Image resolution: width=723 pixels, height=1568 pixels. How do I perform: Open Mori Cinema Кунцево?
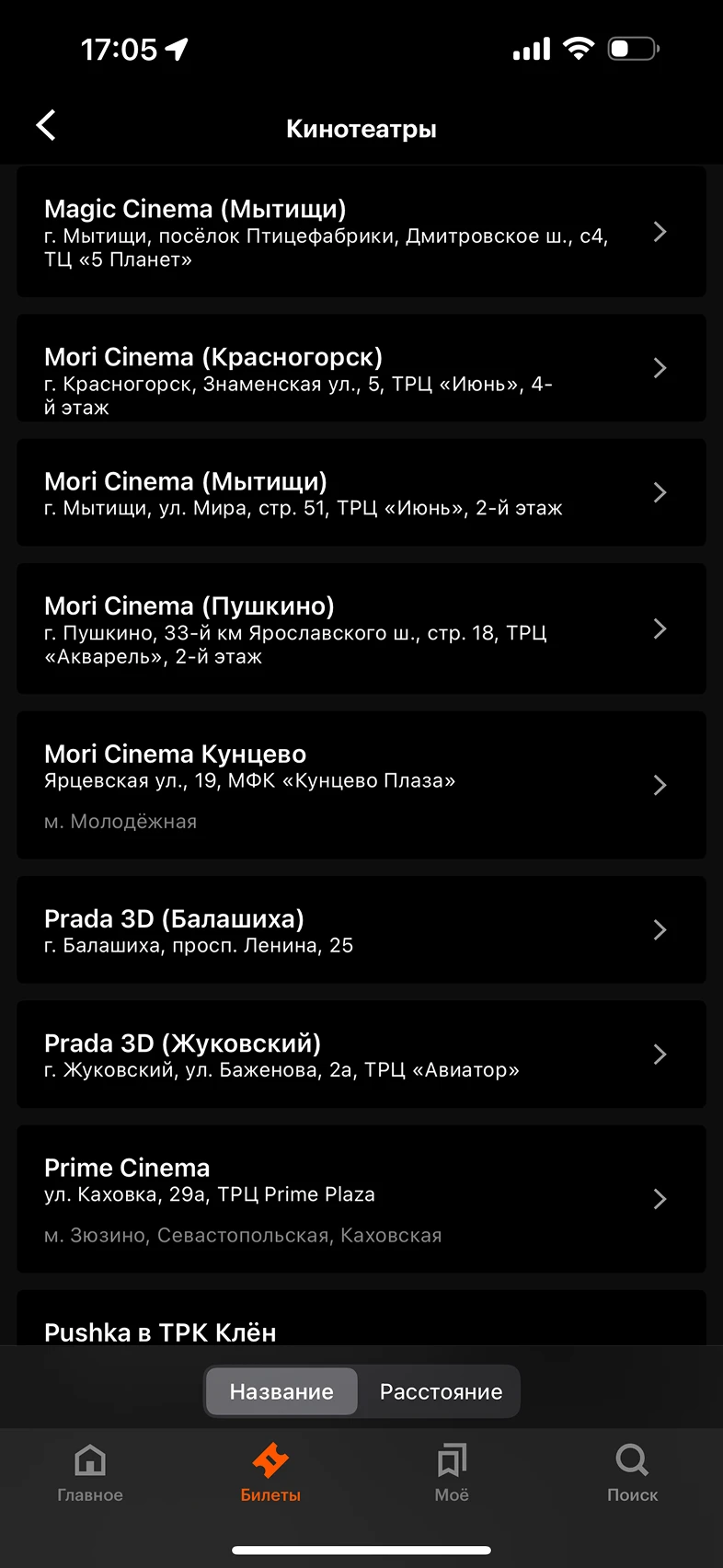tap(361, 785)
